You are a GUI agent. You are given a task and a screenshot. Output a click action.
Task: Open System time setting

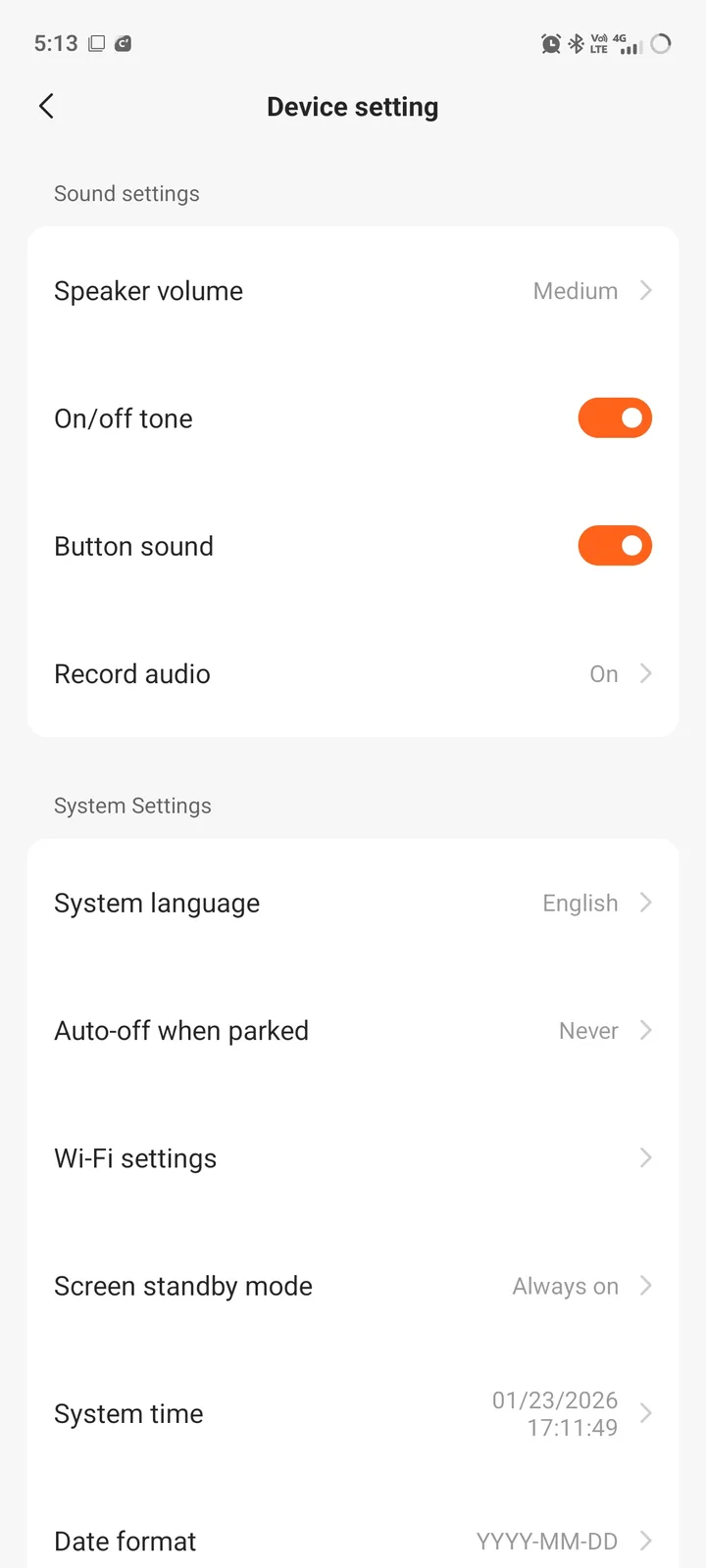[x=353, y=1413]
